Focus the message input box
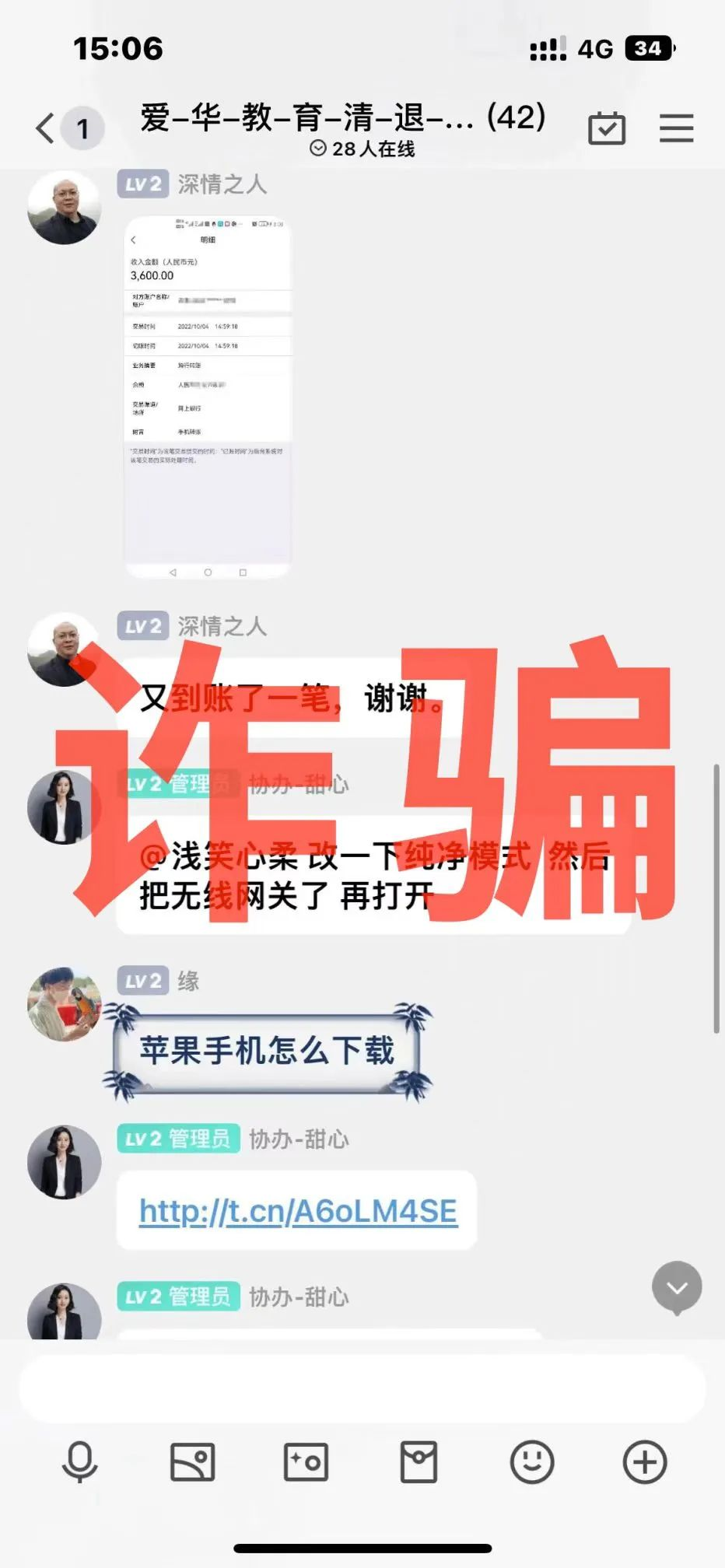This screenshot has height=1568, width=725. [362, 1389]
